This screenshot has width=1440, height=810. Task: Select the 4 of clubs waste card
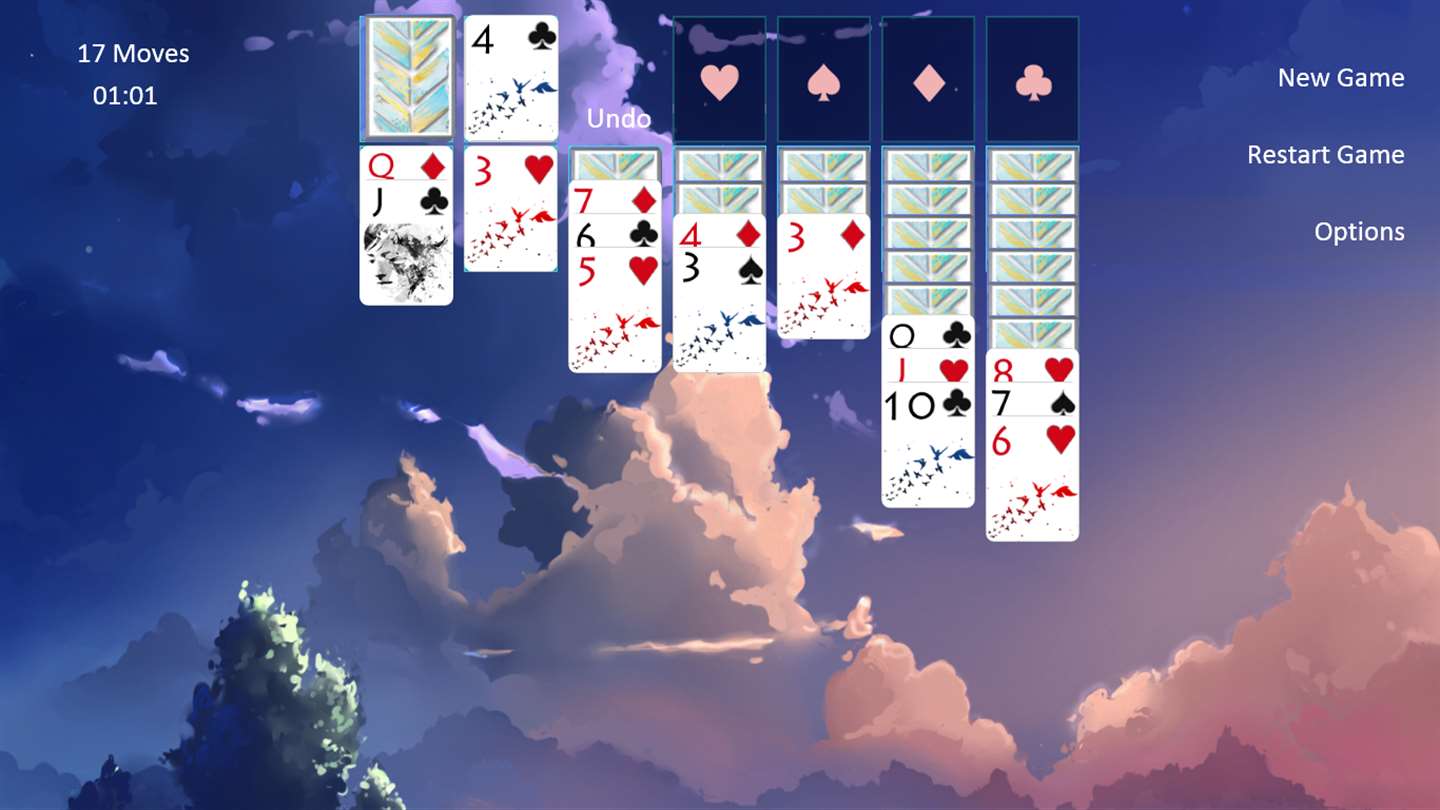pyautogui.click(x=511, y=78)
